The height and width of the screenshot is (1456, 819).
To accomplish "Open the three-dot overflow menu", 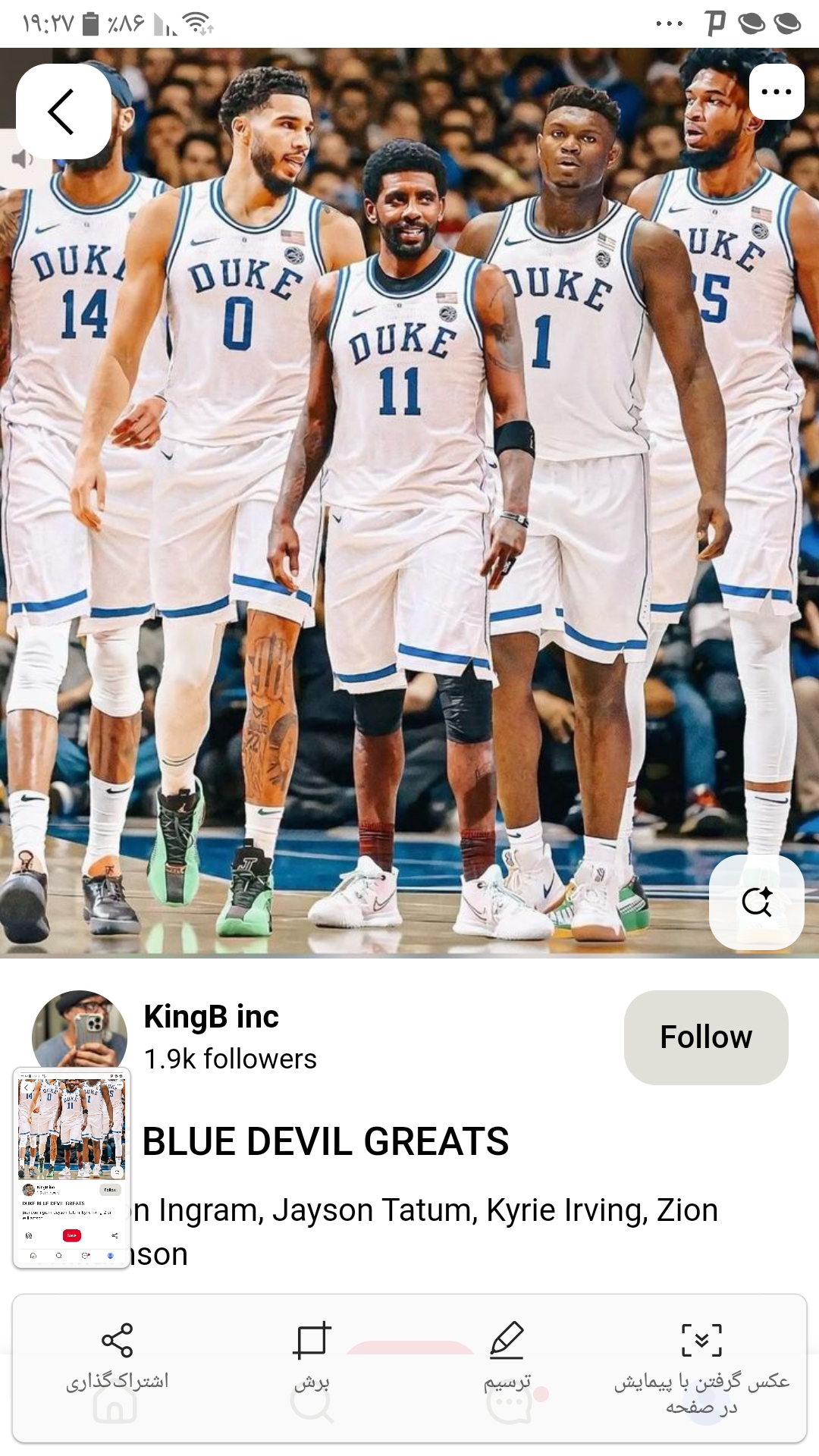I will [777, 92].
